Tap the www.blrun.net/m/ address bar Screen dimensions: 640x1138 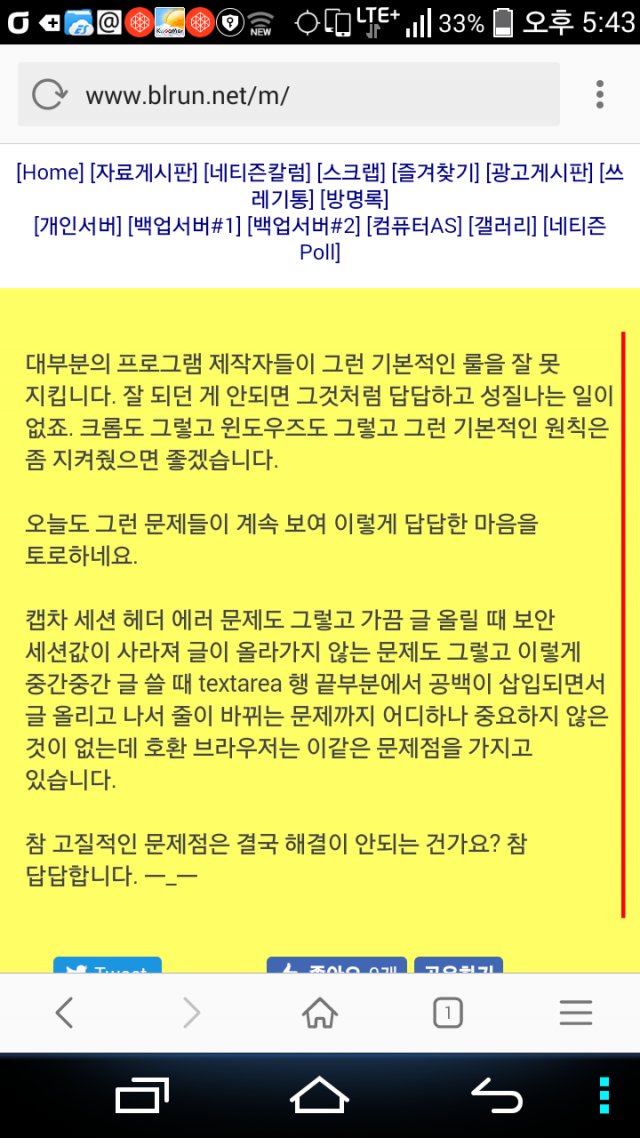(x=289, y=94)
